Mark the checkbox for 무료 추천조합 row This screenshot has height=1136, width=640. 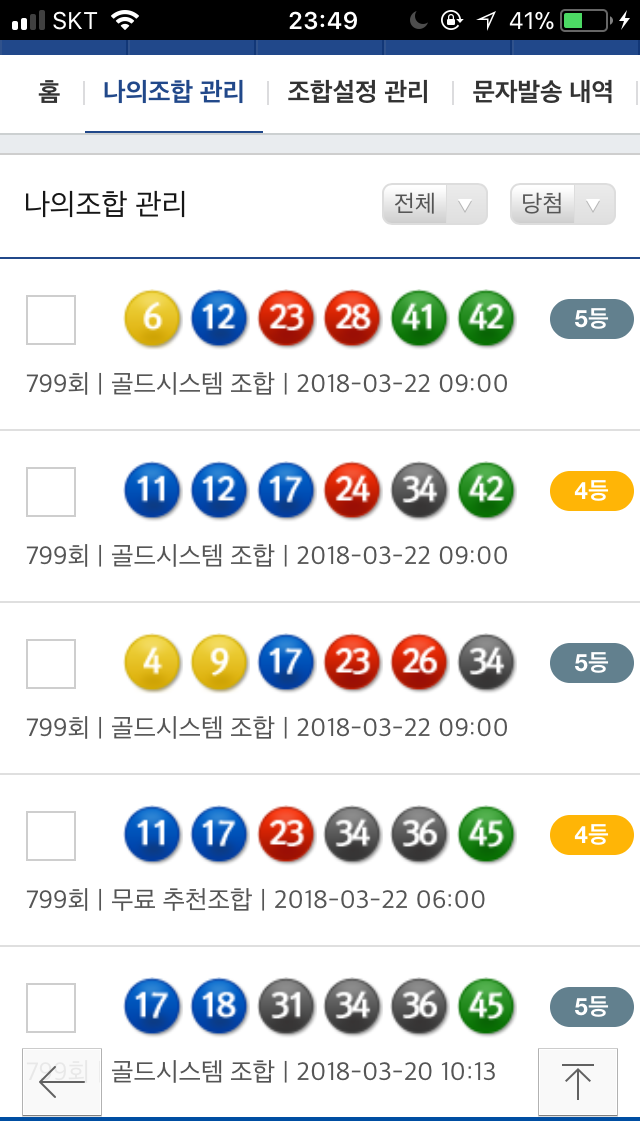click(x=51, y=836)
